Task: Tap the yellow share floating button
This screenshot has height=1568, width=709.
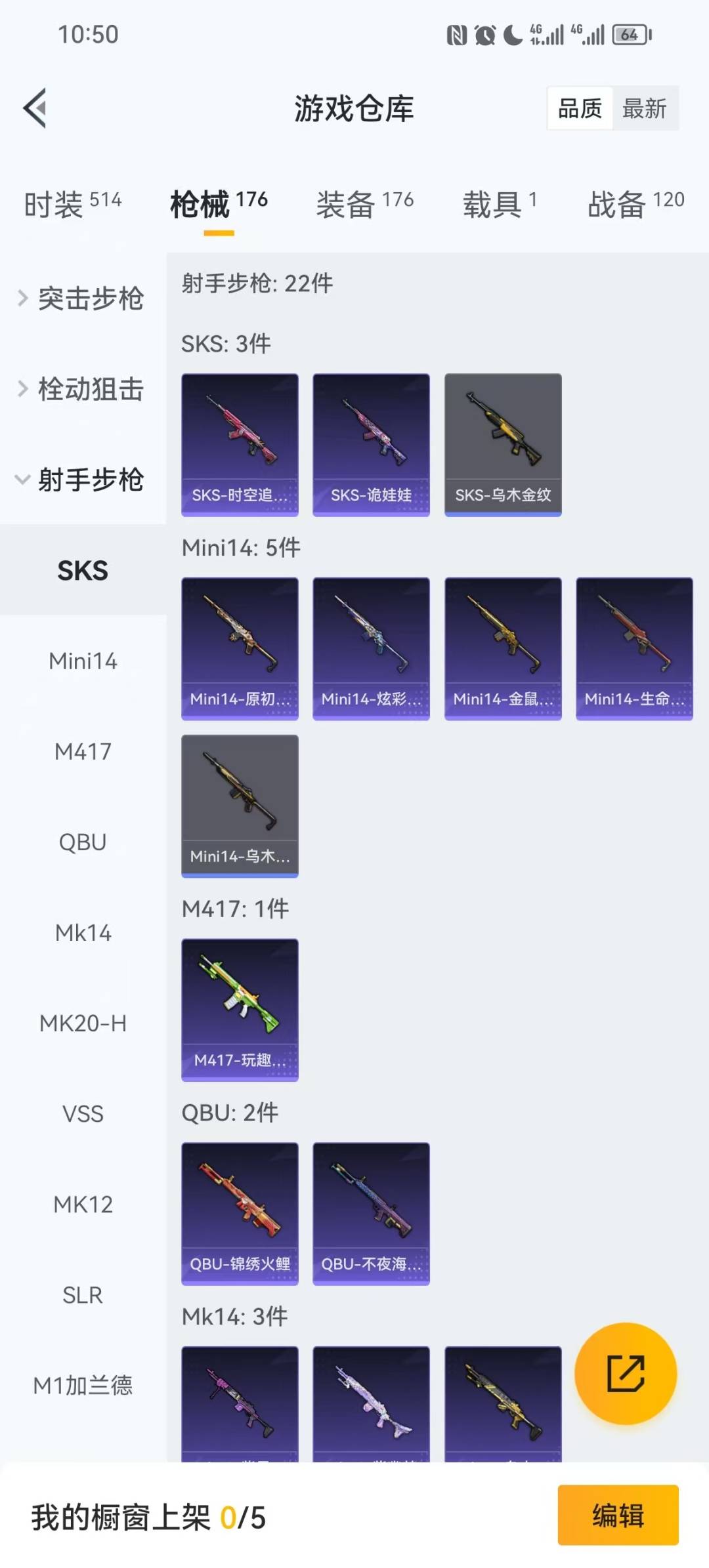Action: click(x=625, y=1374)
